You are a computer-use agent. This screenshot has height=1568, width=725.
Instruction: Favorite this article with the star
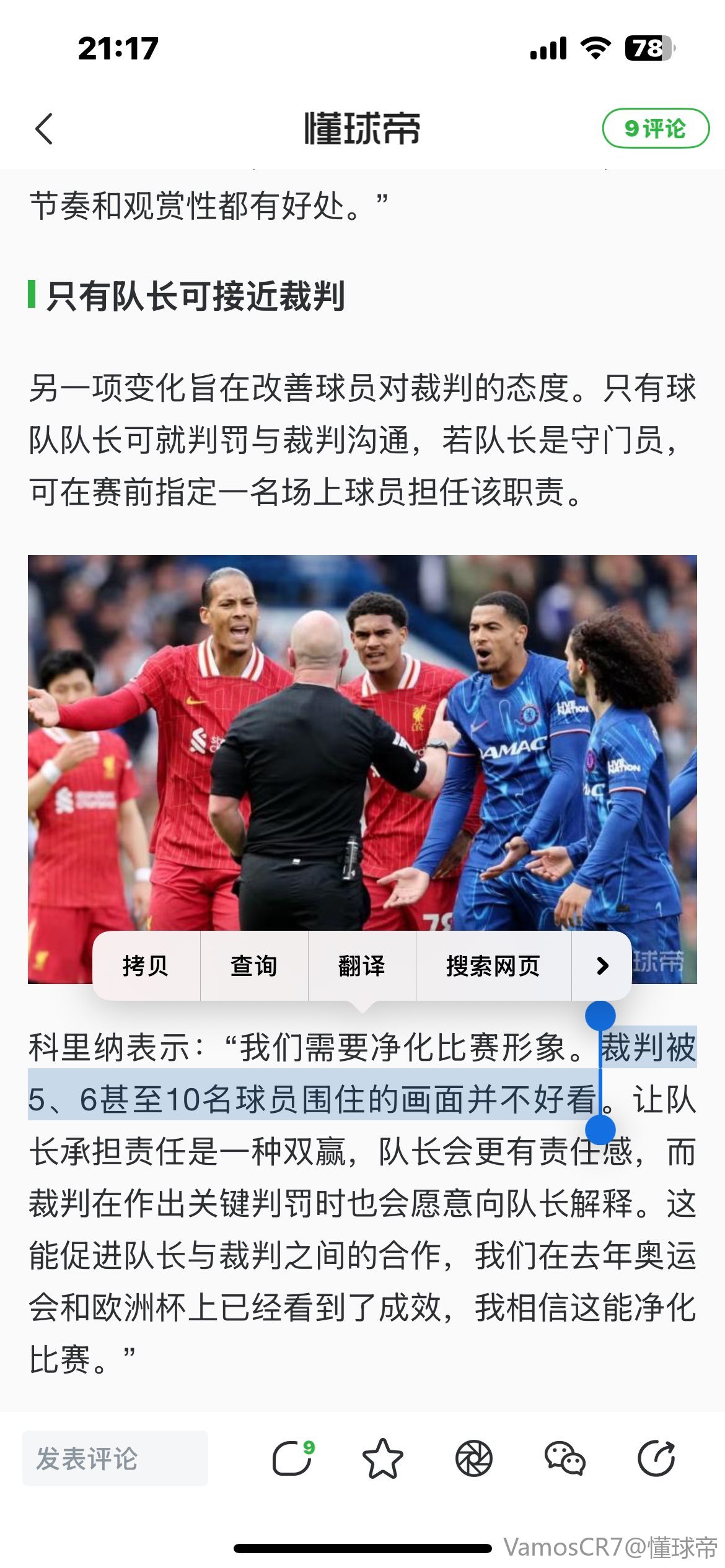coord(382,1458)
